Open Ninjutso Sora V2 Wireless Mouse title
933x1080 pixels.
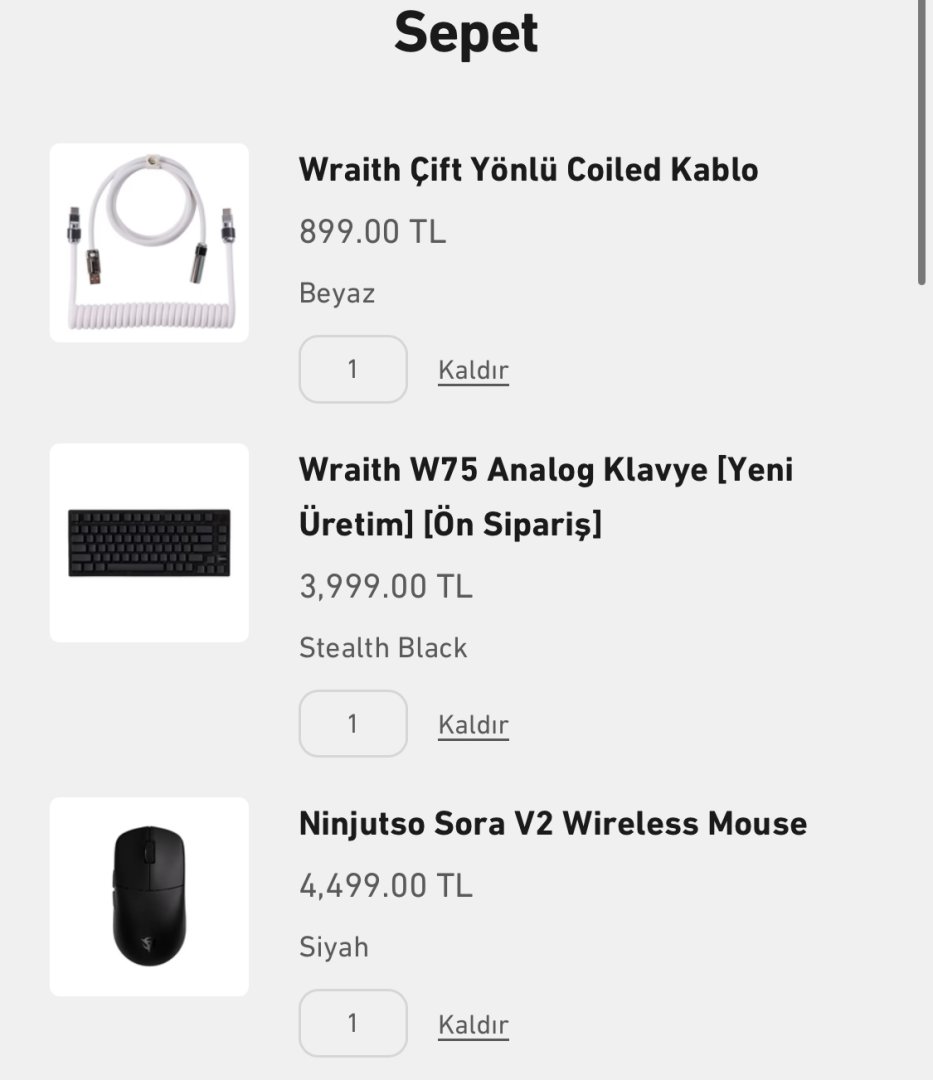552,824
